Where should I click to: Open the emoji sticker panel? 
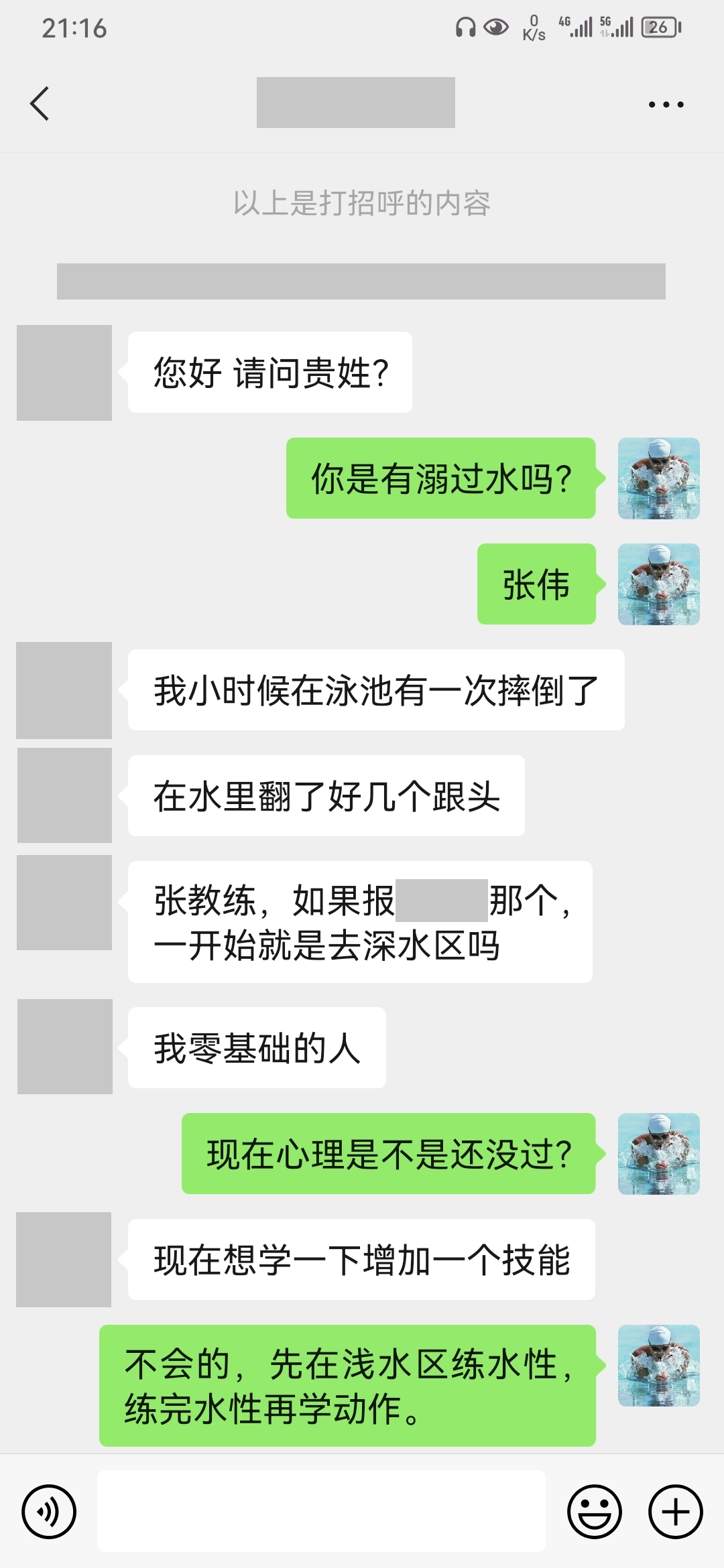point(595,1512)
